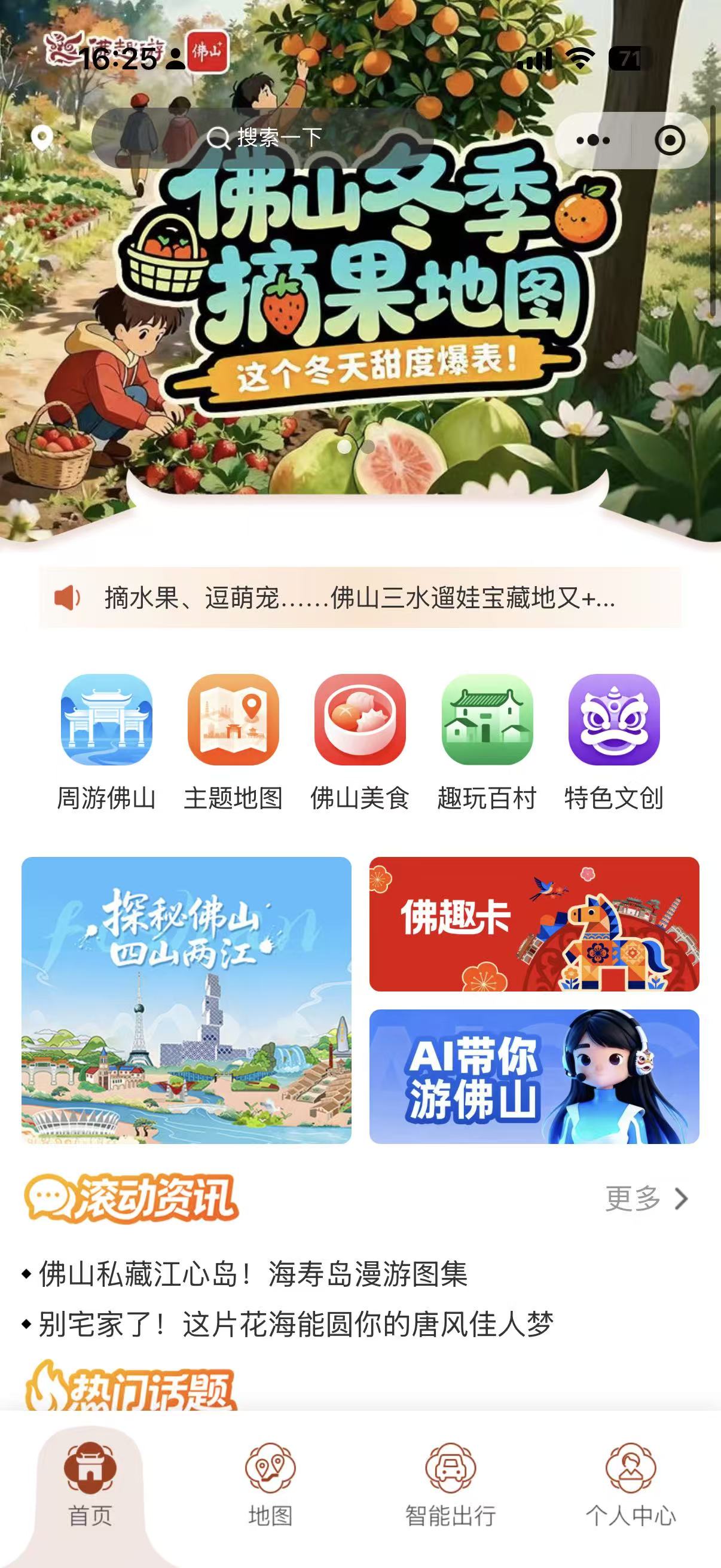Image resolution: width=721 pixels, height=1568 pixels.
Task: Switch to the 智能出行 tab
Action: pos(450,1485)
